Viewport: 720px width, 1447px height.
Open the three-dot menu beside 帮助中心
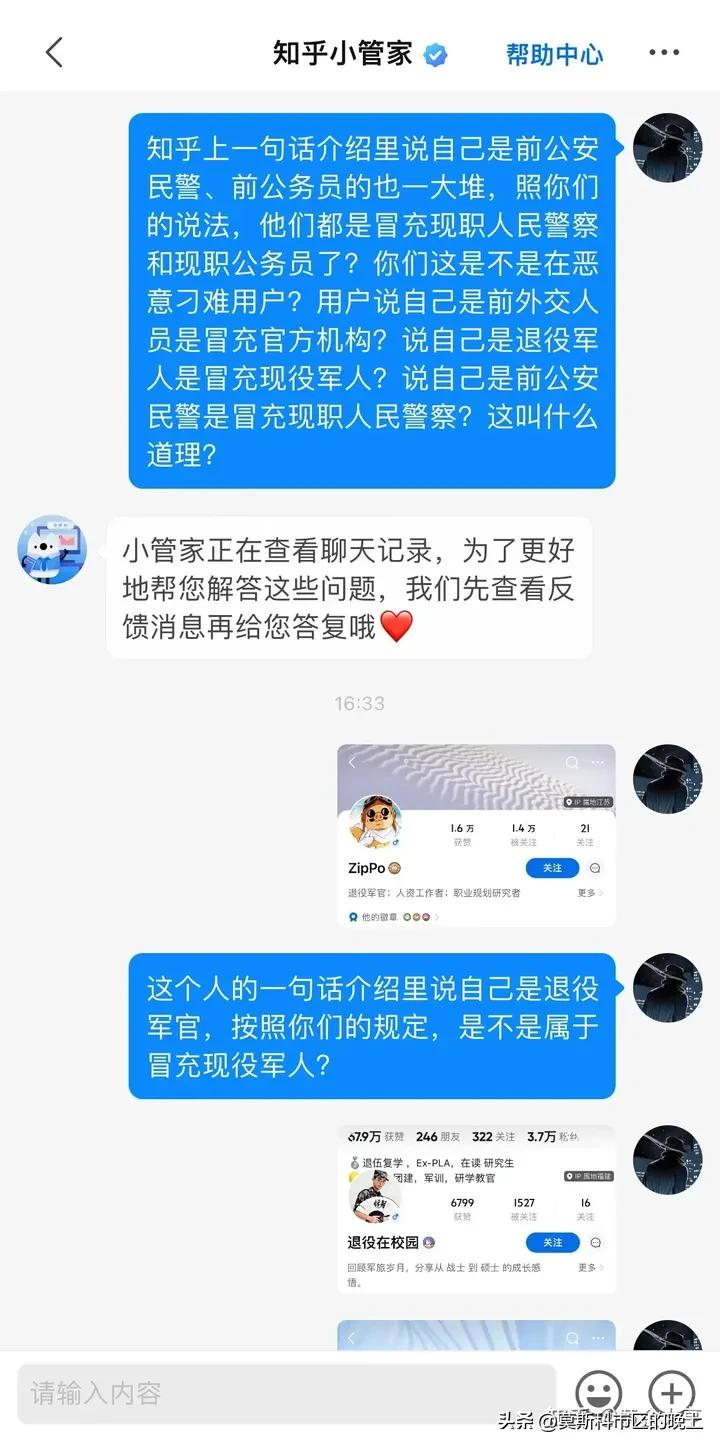click(664, 52)
